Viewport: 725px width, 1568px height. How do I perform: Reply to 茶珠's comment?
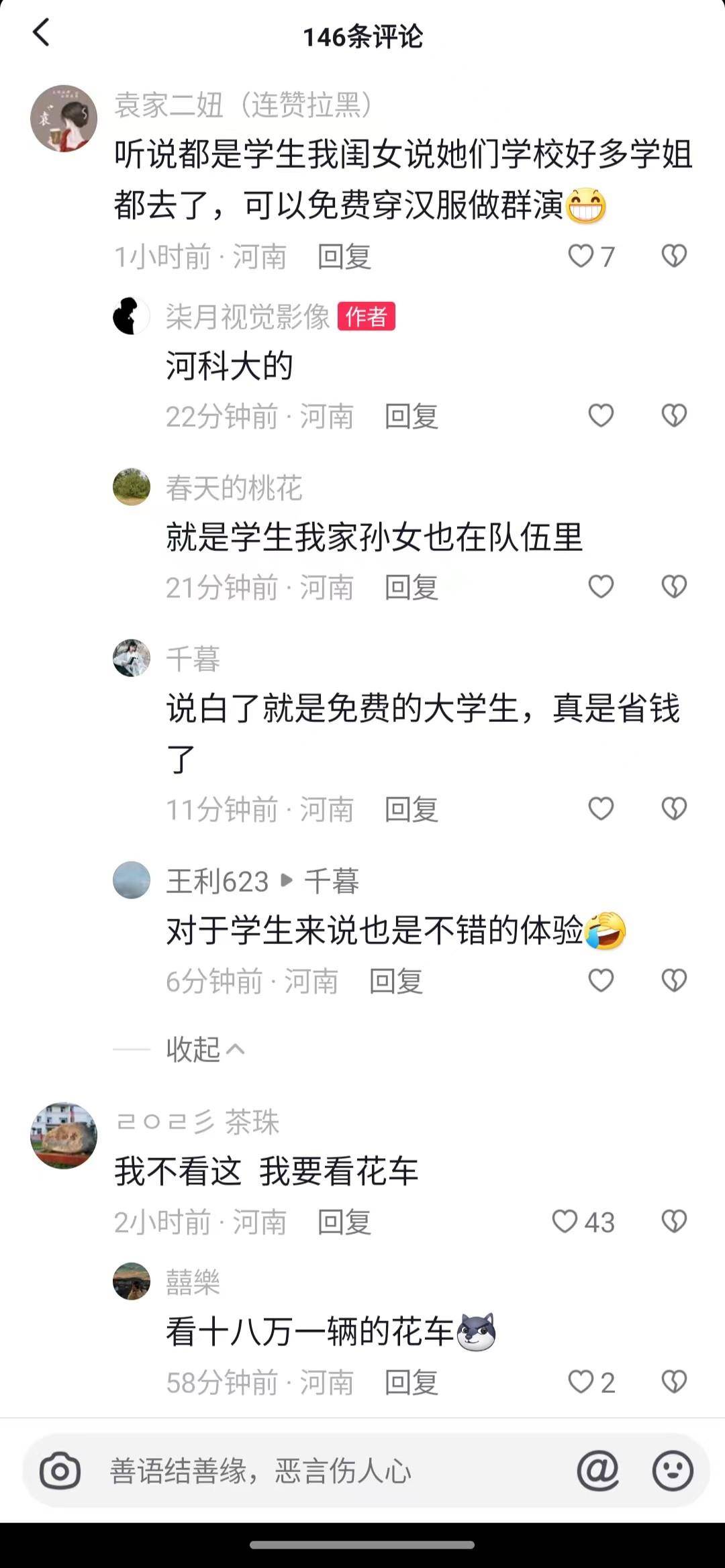point(344,1222)
